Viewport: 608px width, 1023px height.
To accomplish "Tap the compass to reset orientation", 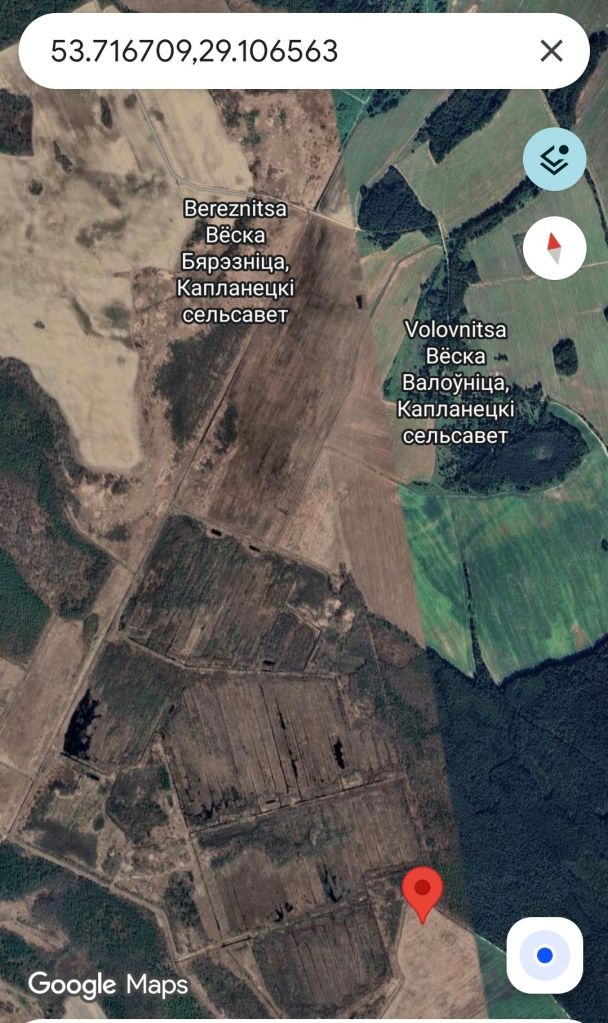I will pos(554,247).
